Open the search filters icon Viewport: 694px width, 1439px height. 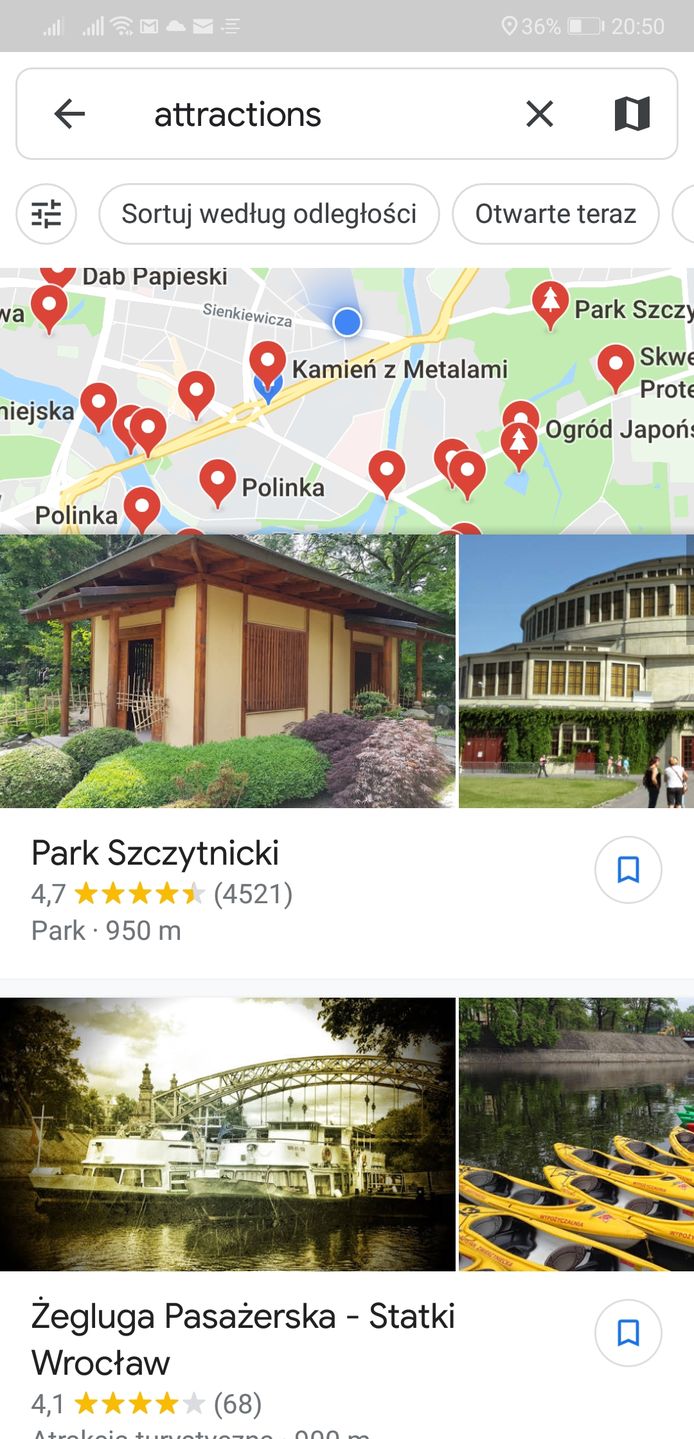[x=46, y=214]
